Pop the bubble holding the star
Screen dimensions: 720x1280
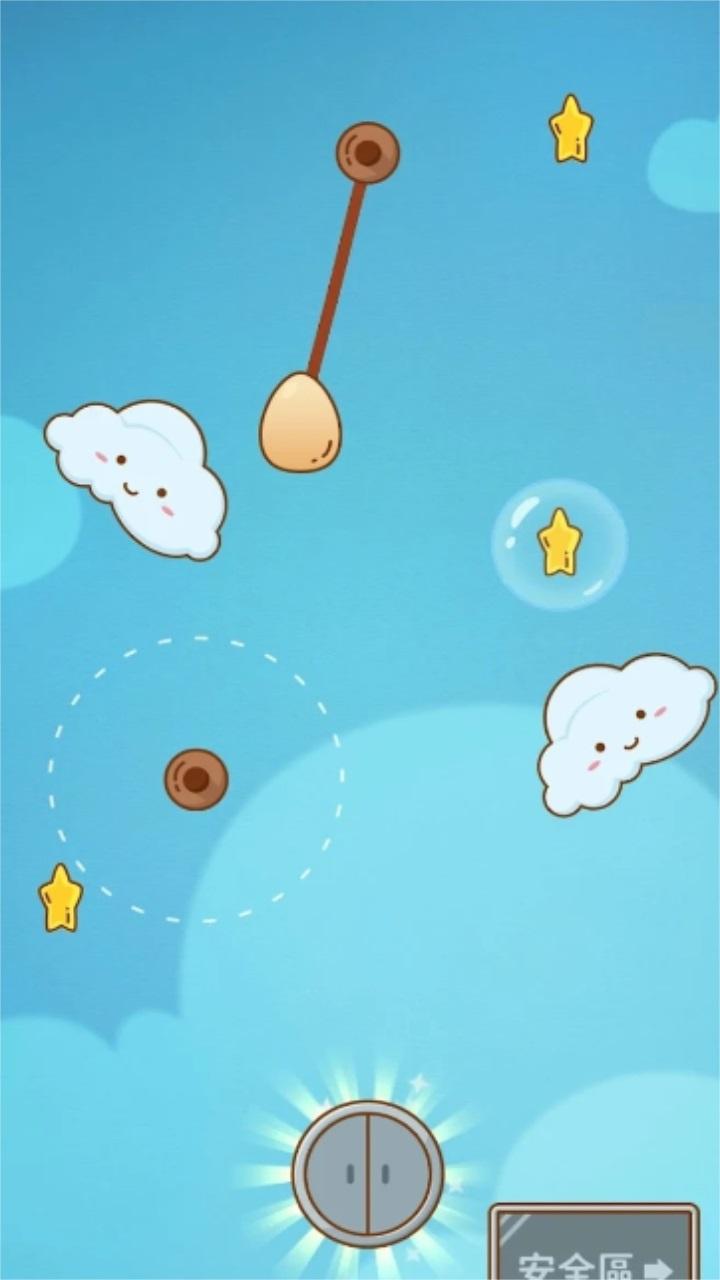(559, 543)
